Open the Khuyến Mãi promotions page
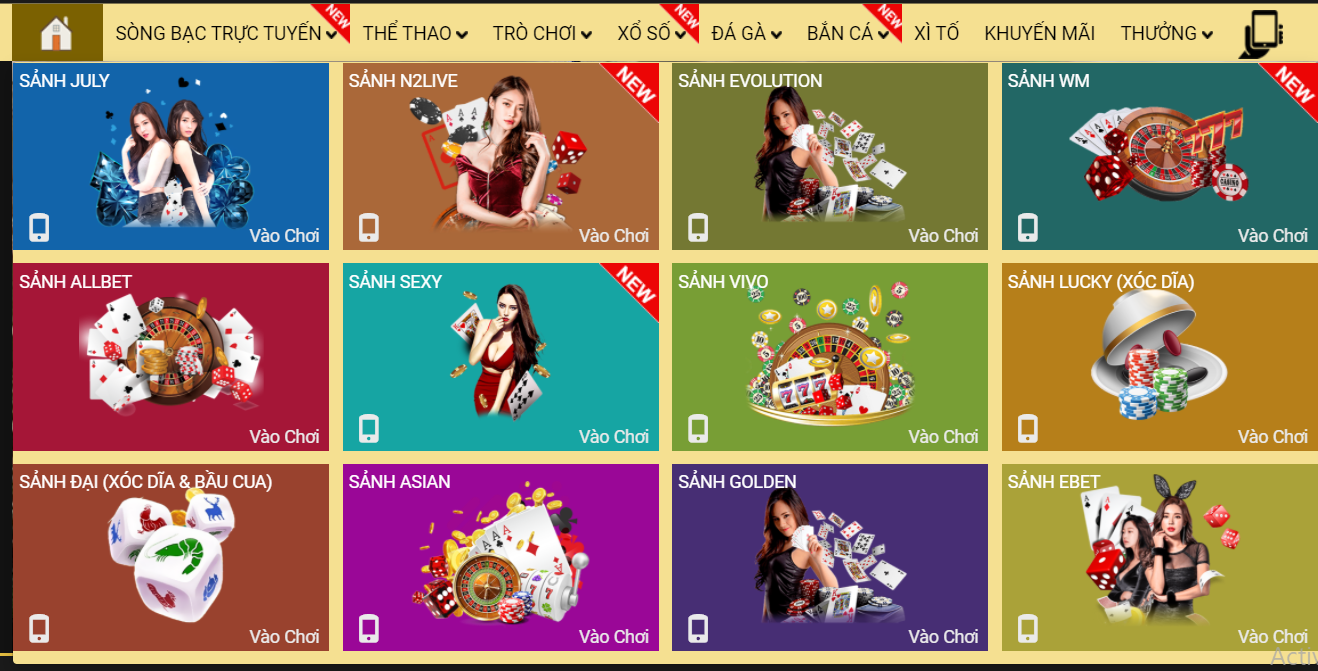The width and height of the screenshot is (1318, 671). [x=1039, y=33]
